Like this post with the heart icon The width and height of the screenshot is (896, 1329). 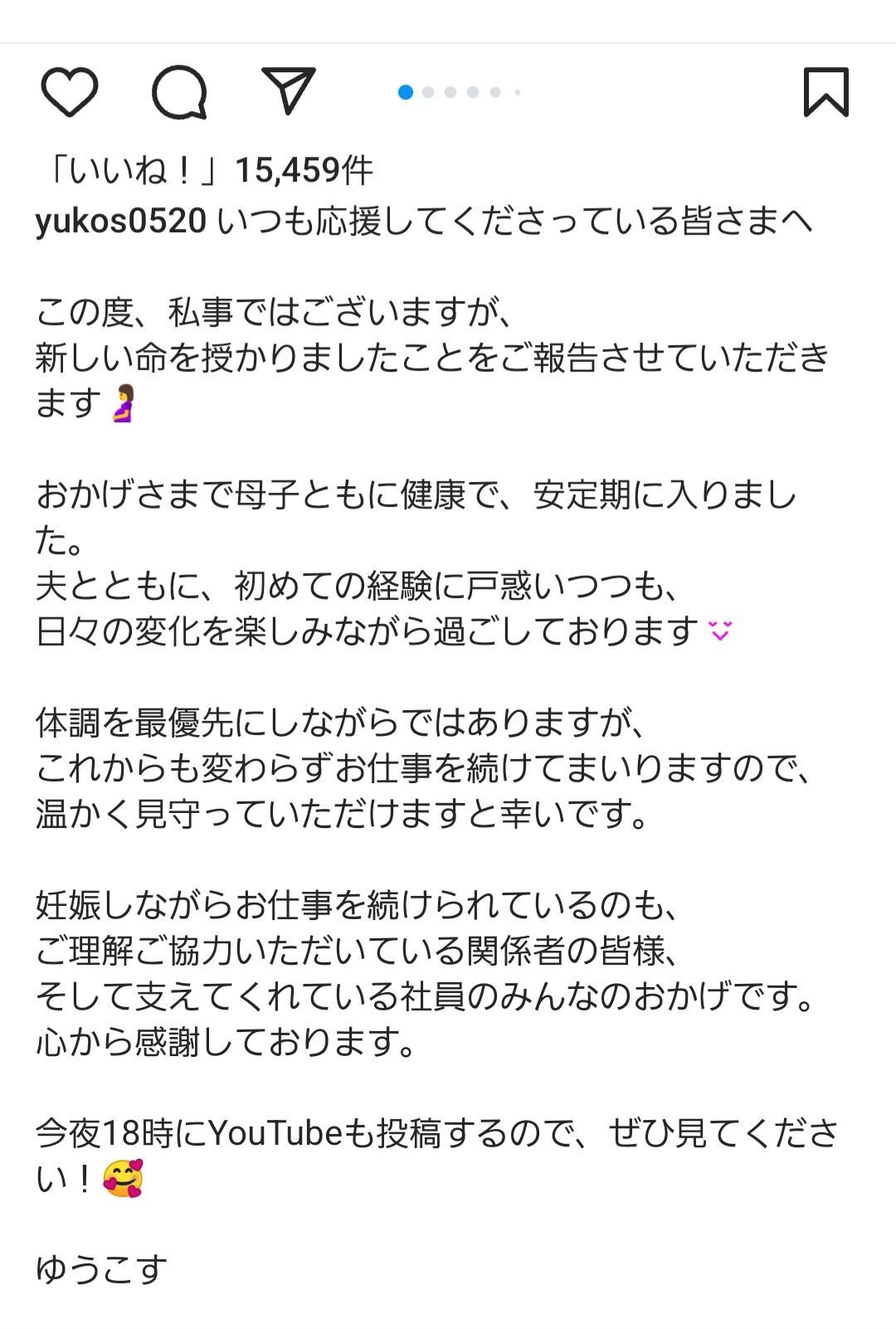(x=70, y=91)
